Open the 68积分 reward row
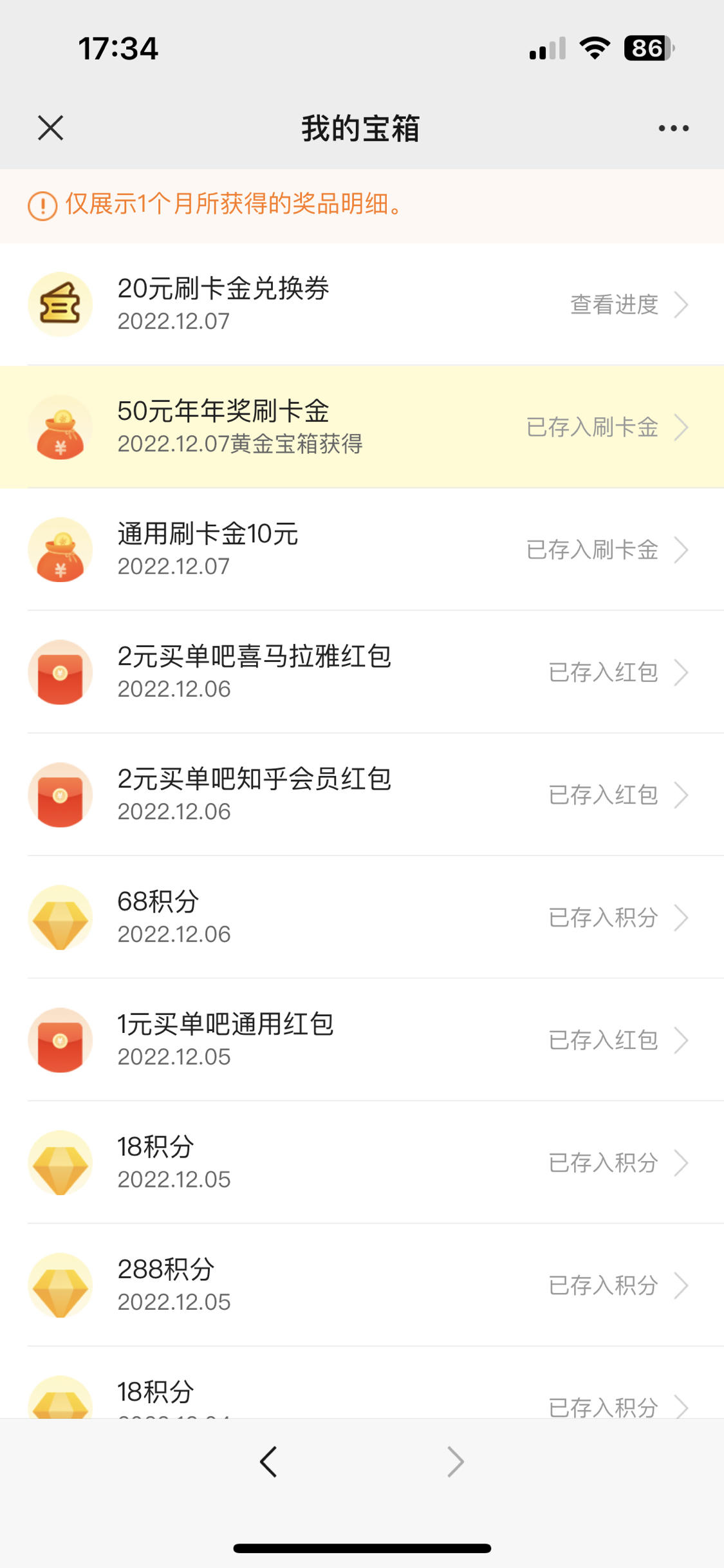This screenshot has height=1568, width=724. click(x=362, y=917)
